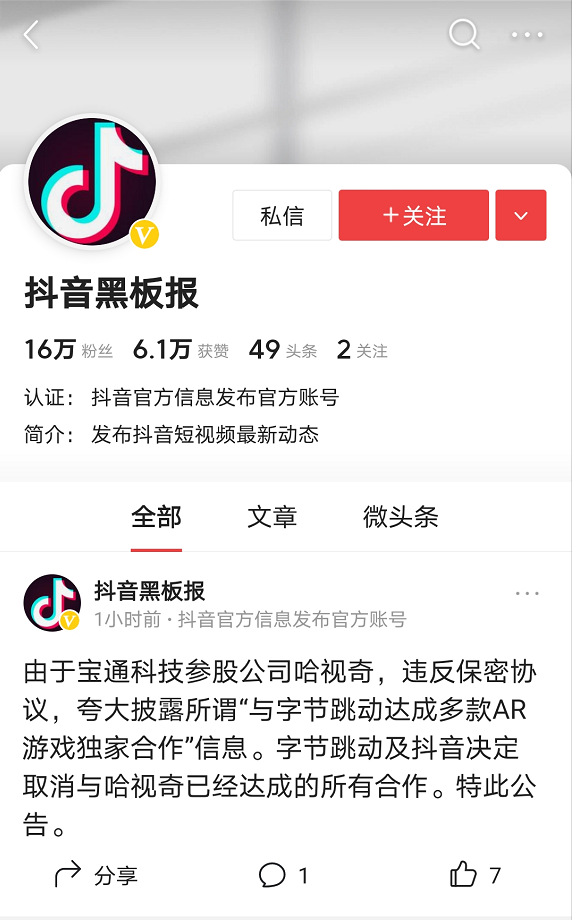Share the post via 分享
Image resolution: width=572 pixels, height=920 pixels.
[x=96, y=875]
